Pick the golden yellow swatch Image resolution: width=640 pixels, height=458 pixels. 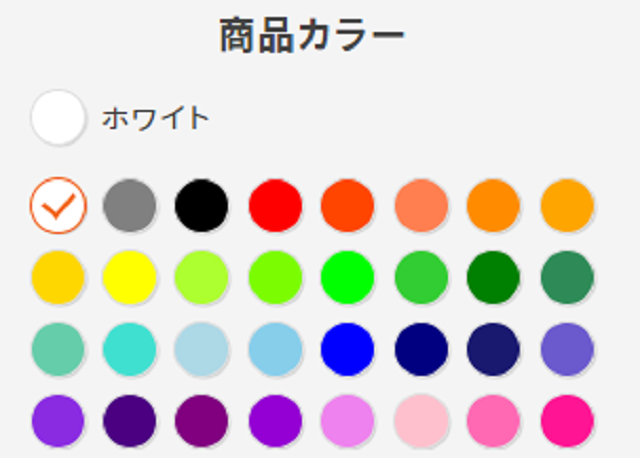57,277
